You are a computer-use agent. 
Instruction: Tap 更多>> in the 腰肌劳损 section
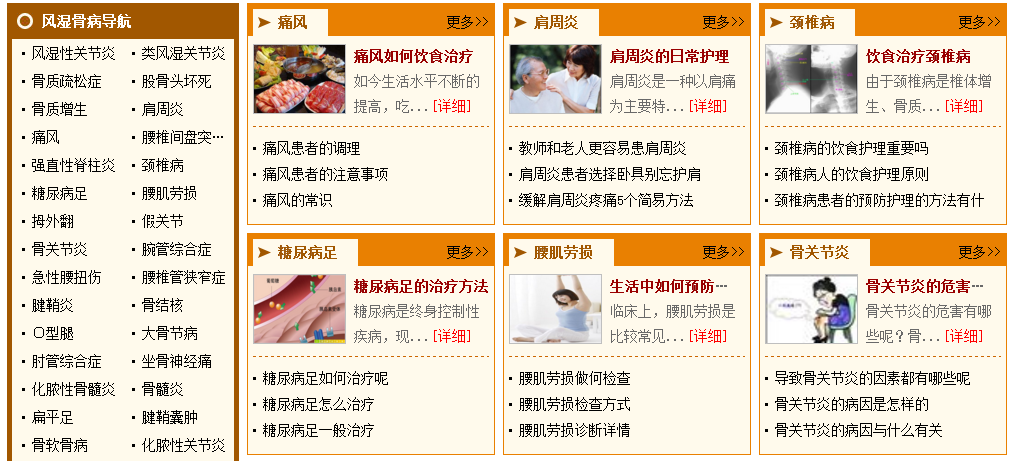pos(723,252)
